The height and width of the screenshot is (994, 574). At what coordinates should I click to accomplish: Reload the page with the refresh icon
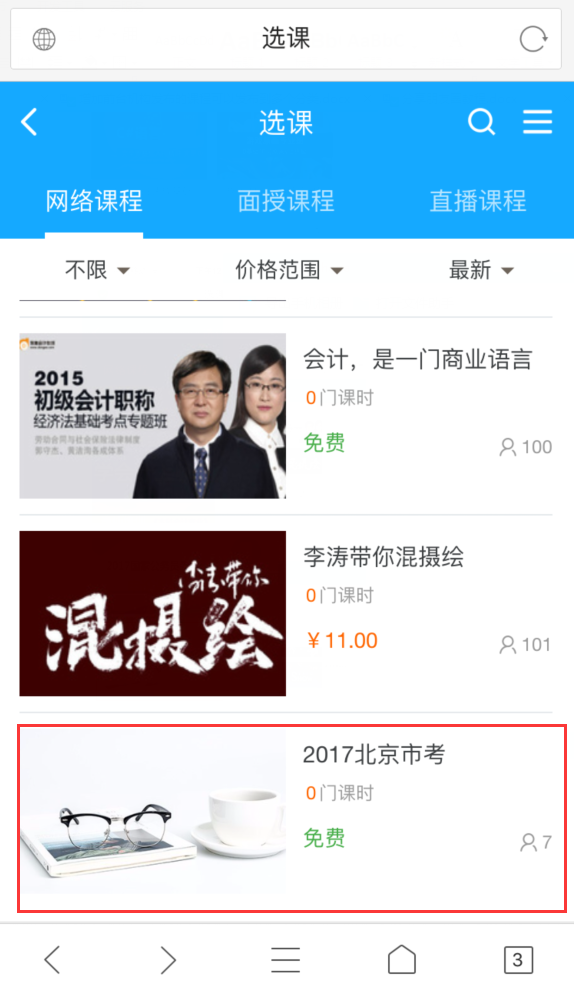point(533,39)
